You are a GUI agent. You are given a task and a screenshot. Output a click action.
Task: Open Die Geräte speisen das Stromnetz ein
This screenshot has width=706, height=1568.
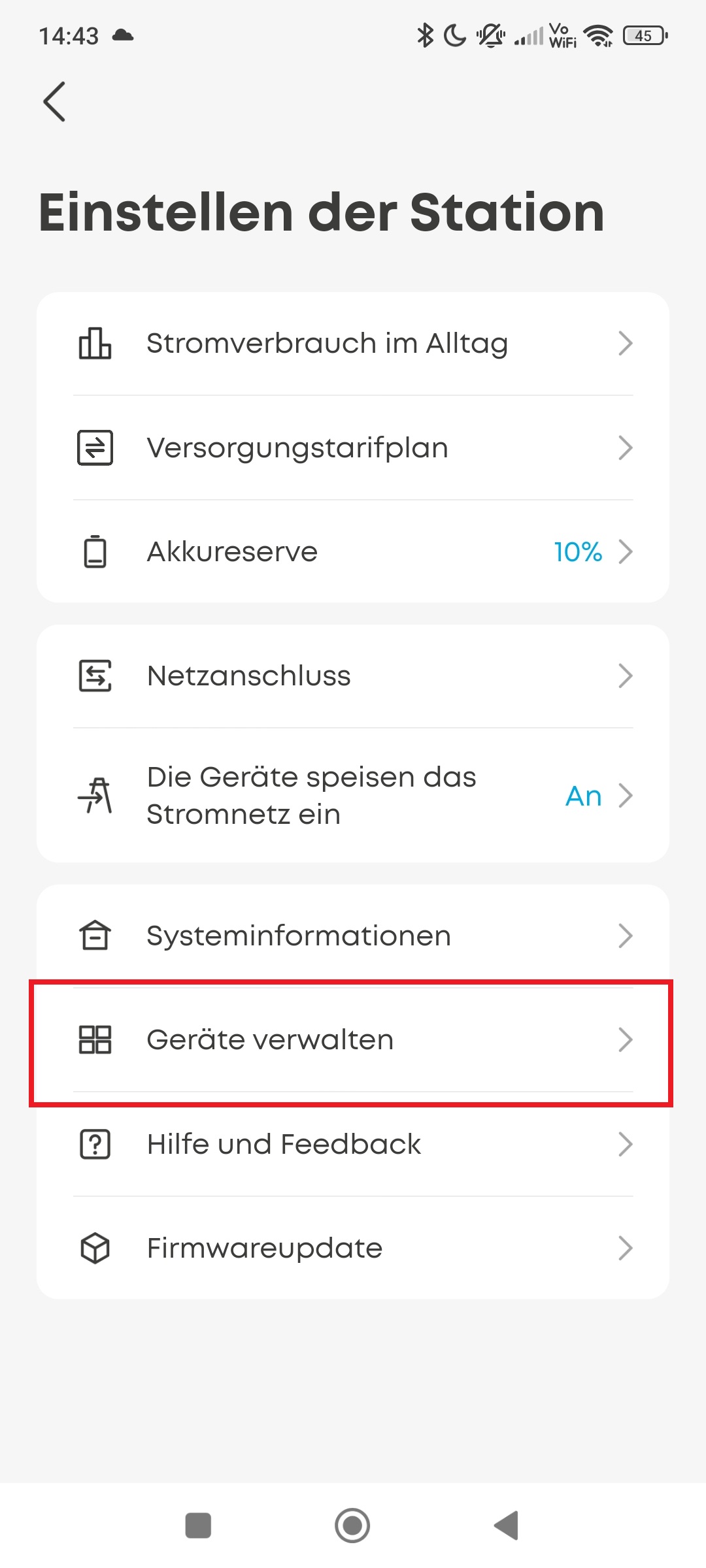point(353,796)
